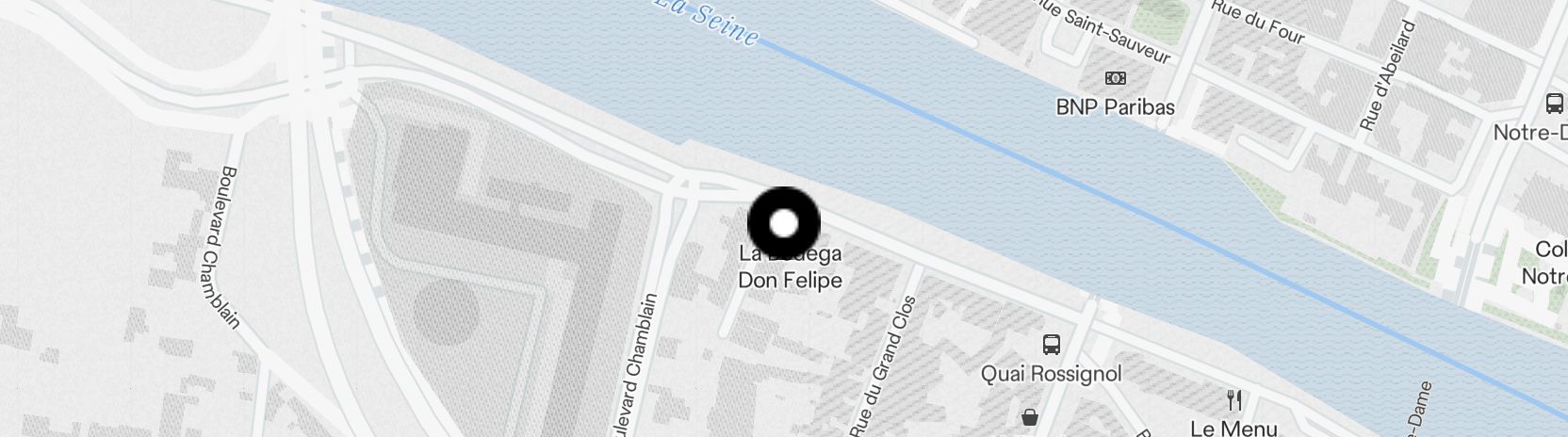Select the Le Menu restaurant marker
Screen dimensions: 1568x437
(x=1233, y=399)
